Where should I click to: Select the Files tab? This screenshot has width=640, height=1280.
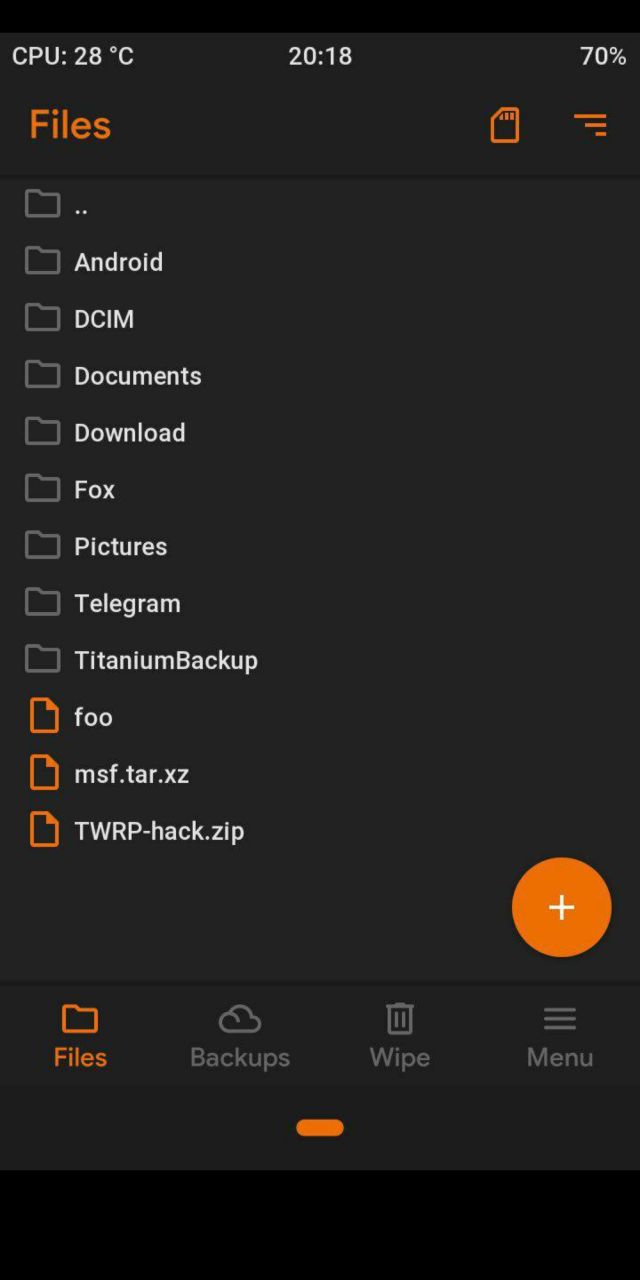point(80,1036)
